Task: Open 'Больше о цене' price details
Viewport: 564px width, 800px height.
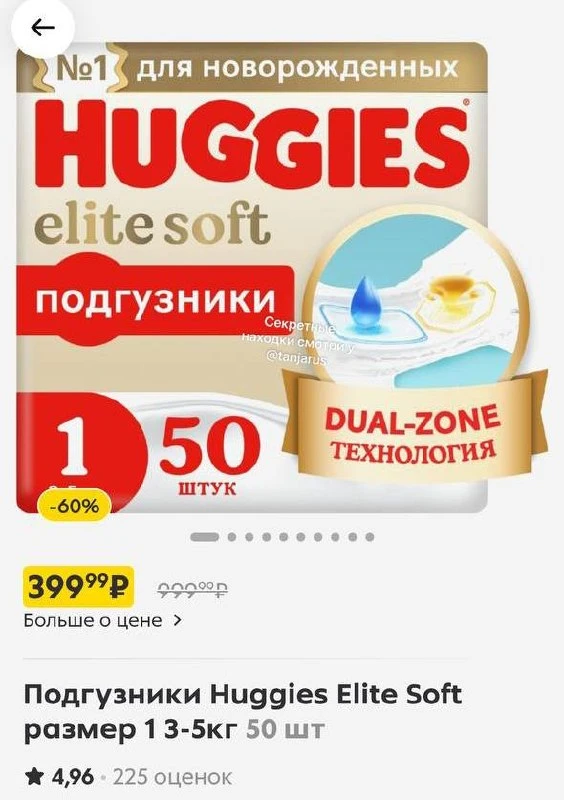Action: 102,620
